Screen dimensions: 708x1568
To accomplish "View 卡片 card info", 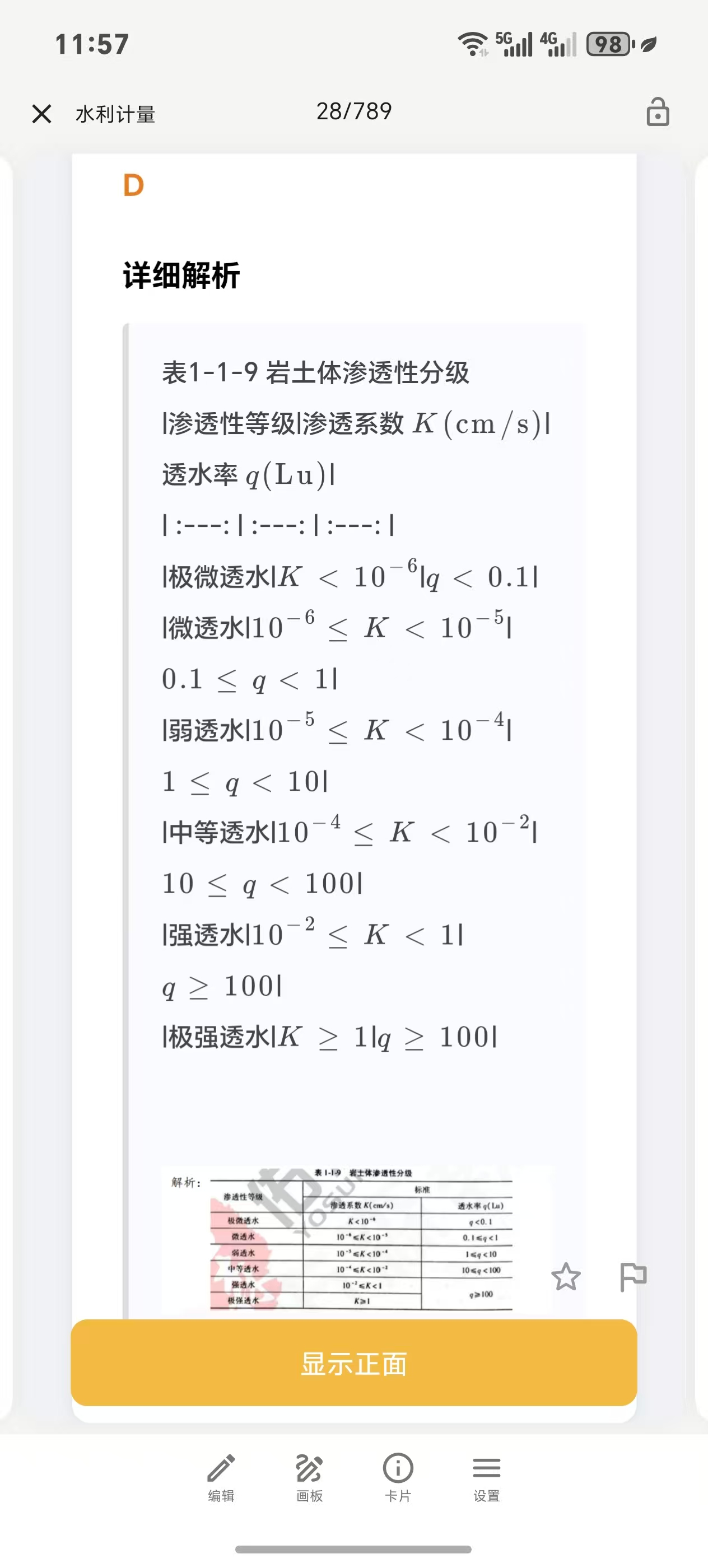I will point(398,1478).
